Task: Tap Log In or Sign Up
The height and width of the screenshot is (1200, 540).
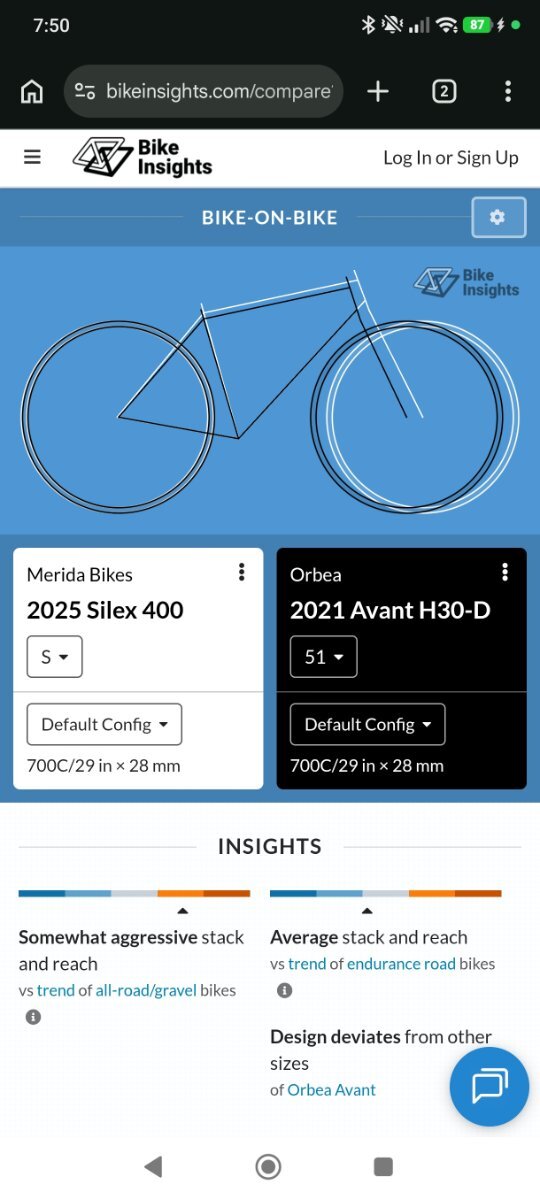Action: [451, 157]
